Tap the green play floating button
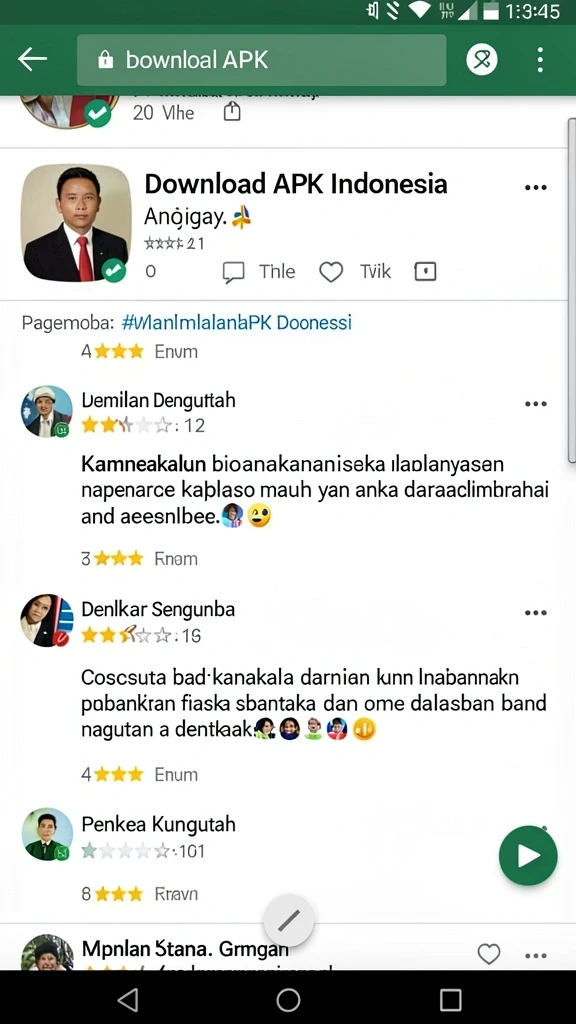576x1024 pixels. tap(528, 856)
